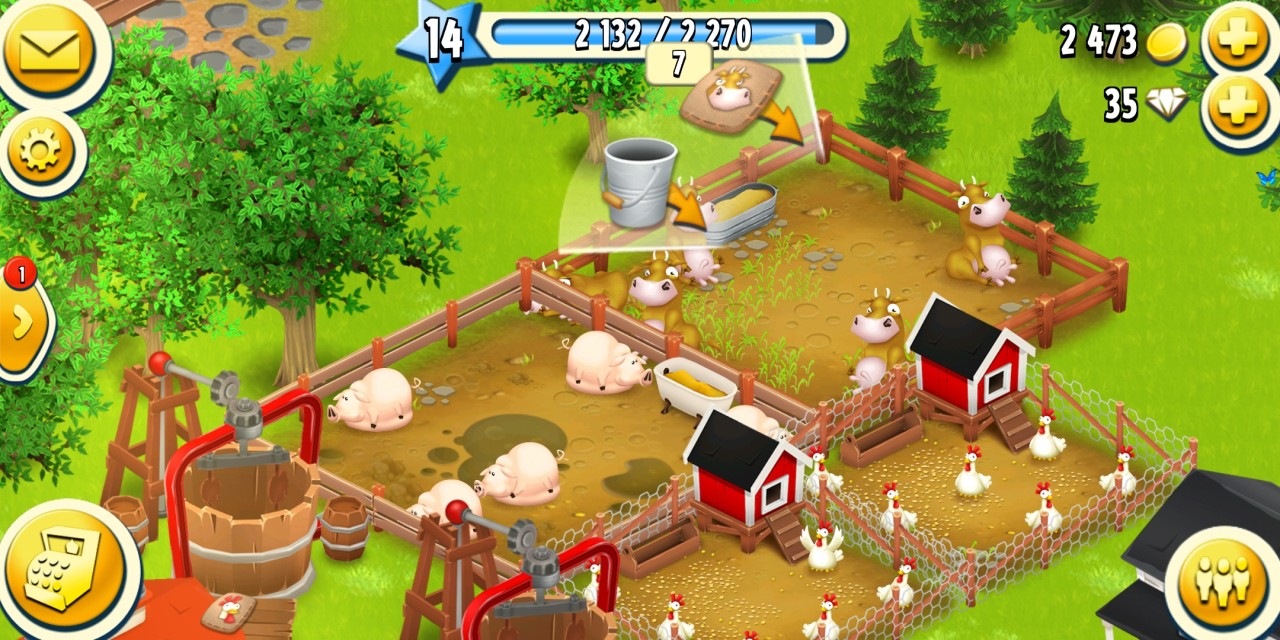Open the settings gear button
Image resolution: width=1280 pixels, height=640 pixels.
[x=40, y=152]
